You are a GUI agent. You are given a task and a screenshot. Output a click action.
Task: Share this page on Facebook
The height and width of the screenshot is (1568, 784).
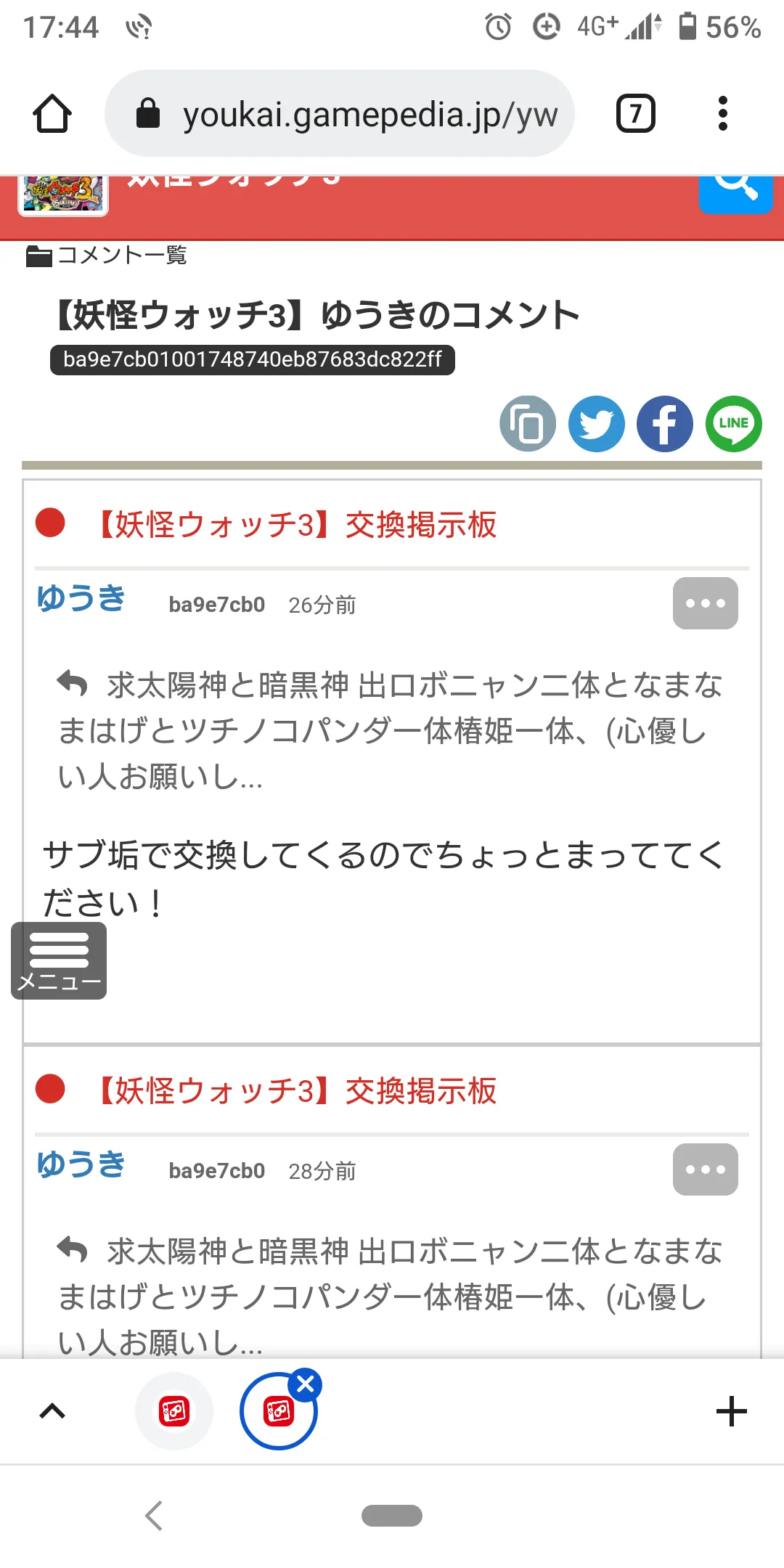tap(665, 424)
